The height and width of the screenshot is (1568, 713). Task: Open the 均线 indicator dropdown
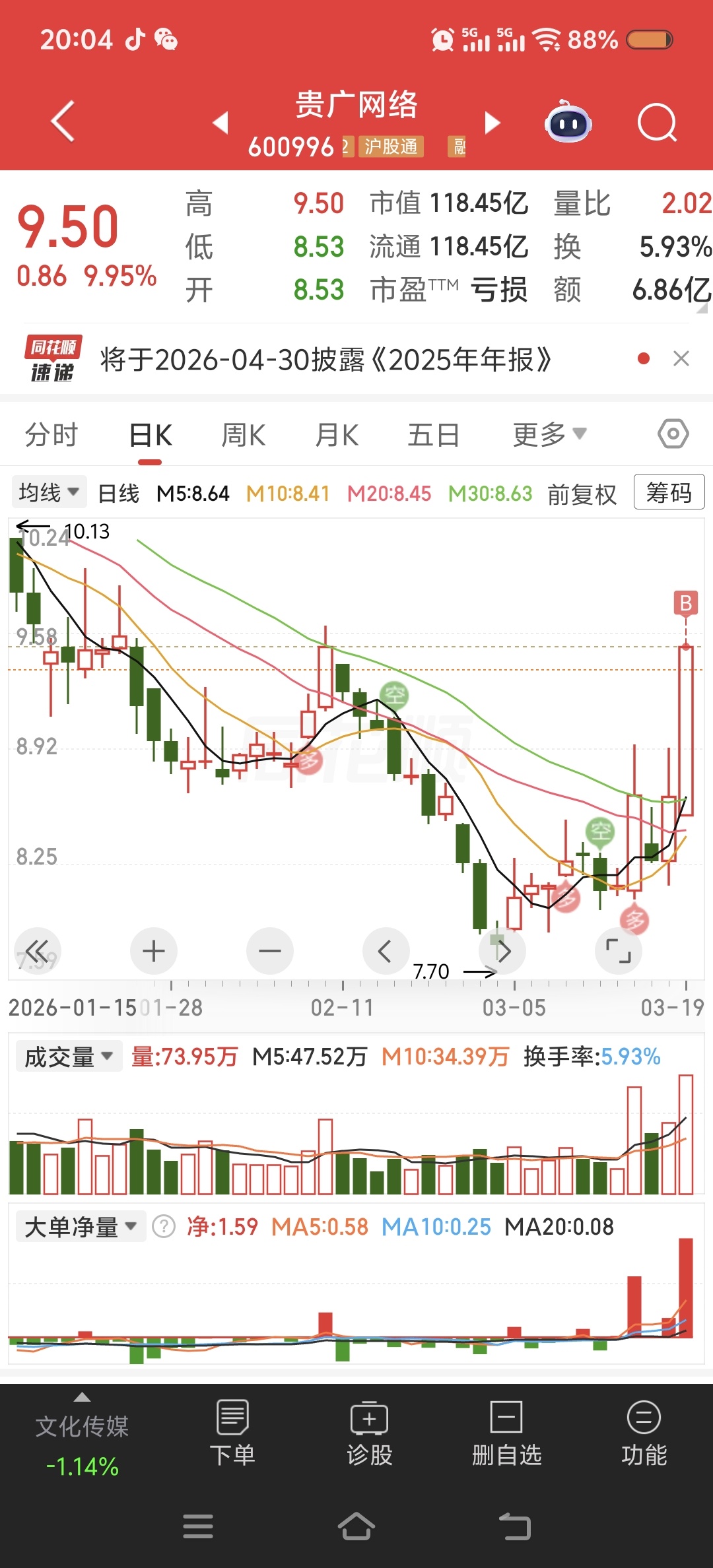tap(49, 492)
